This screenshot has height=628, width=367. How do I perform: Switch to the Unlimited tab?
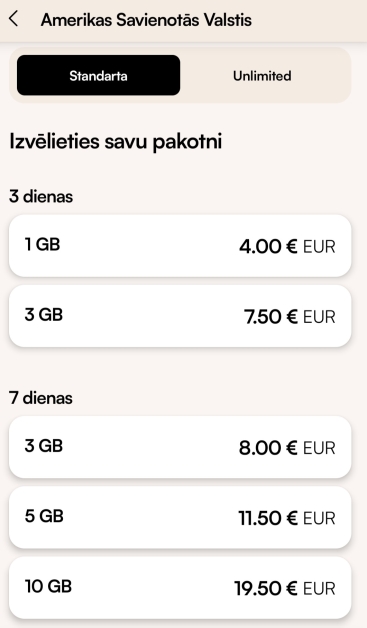[262, 76]
